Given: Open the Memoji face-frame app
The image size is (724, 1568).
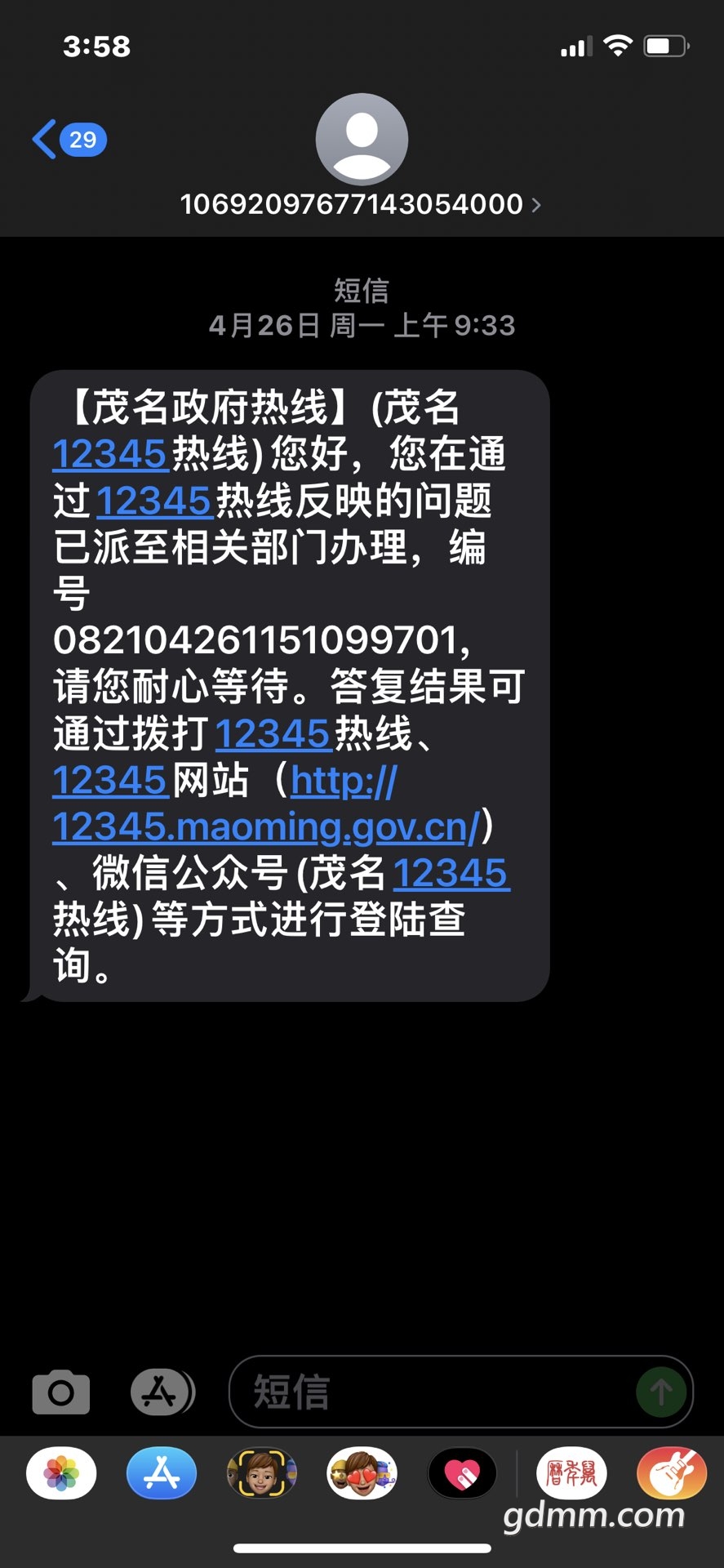Looking at the screenshot, I should 262,1474.
